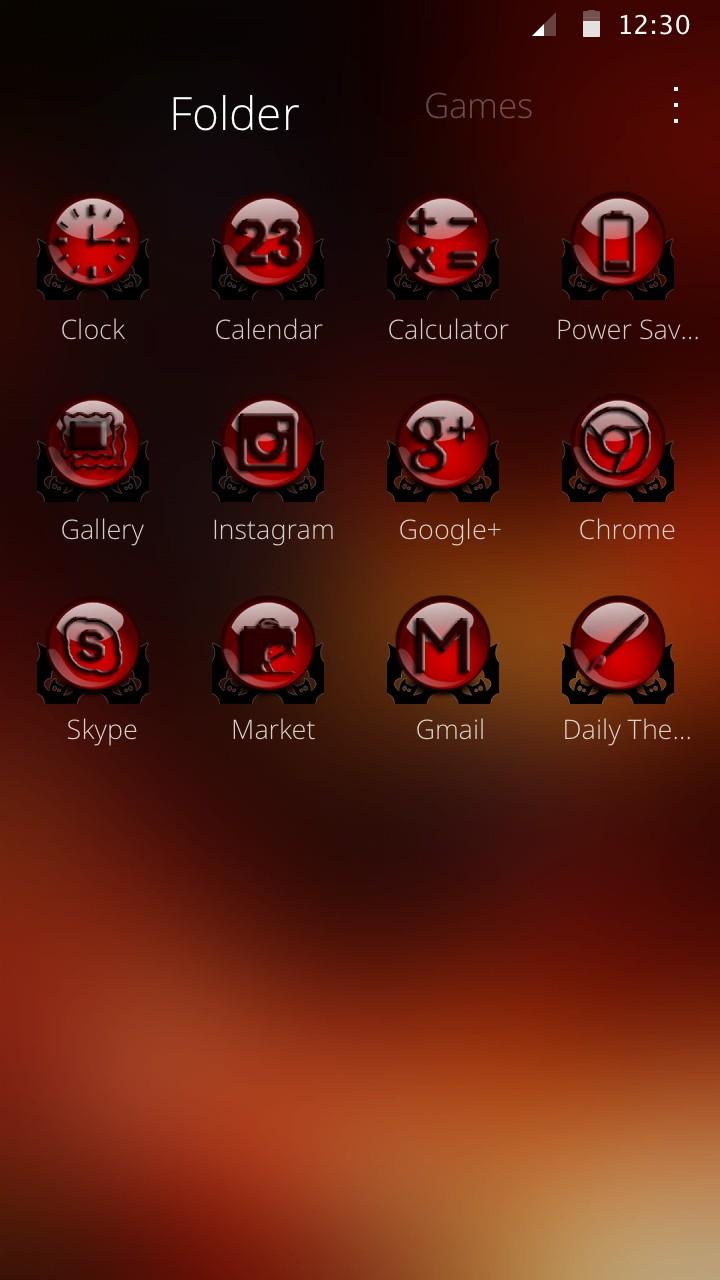Select the Folder tab
This screenshot has height=1280, width=720.
click(x=234, y=114)
